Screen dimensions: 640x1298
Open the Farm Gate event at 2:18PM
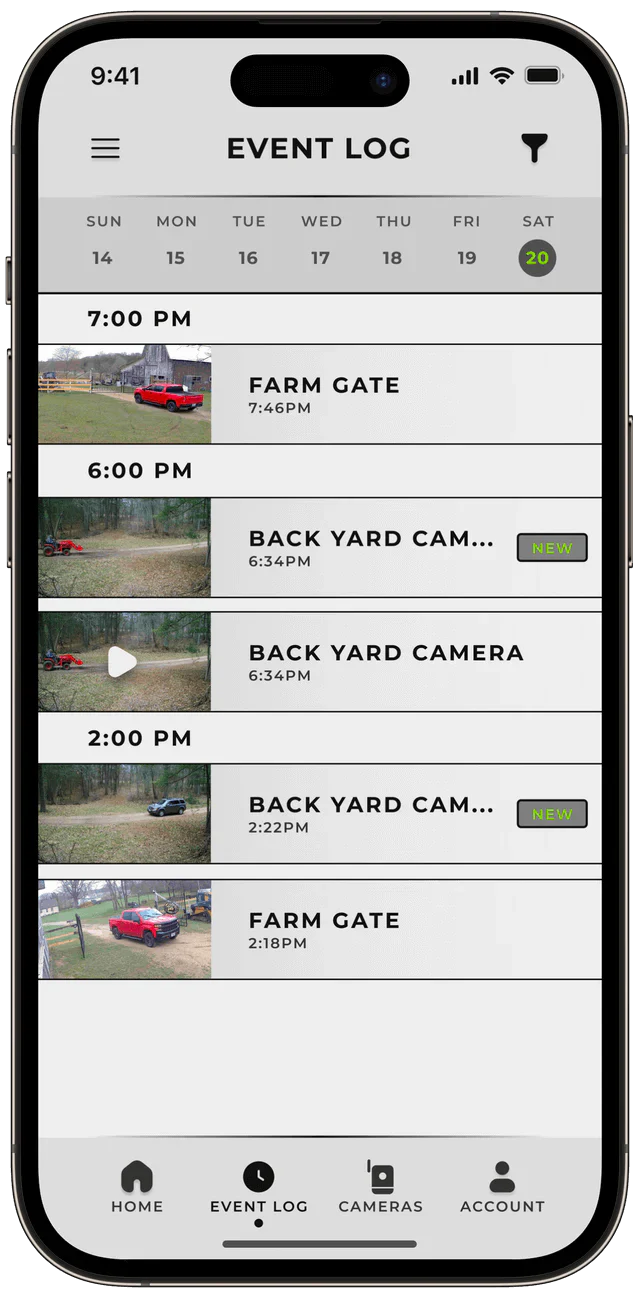pos(320,929)
